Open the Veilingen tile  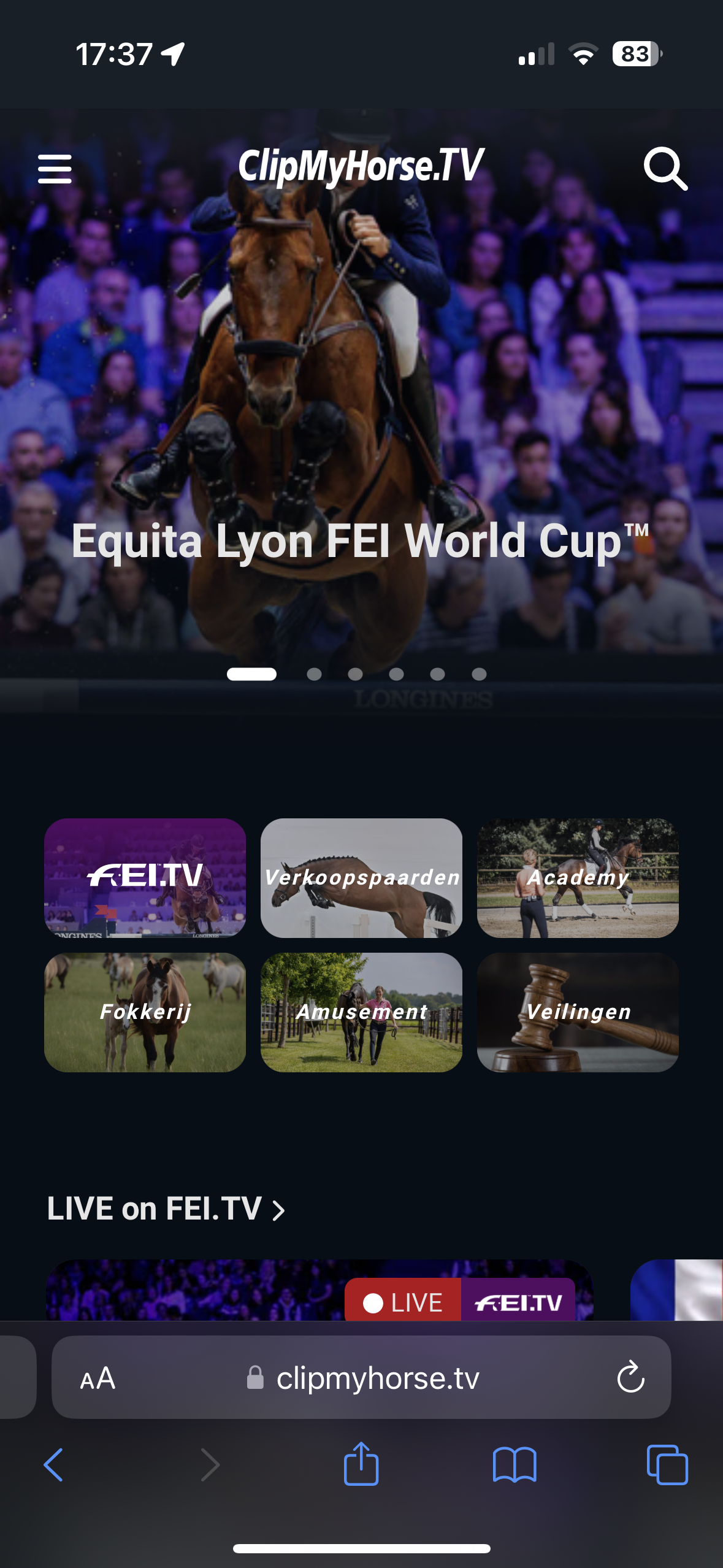click(x=578, y=1012)
